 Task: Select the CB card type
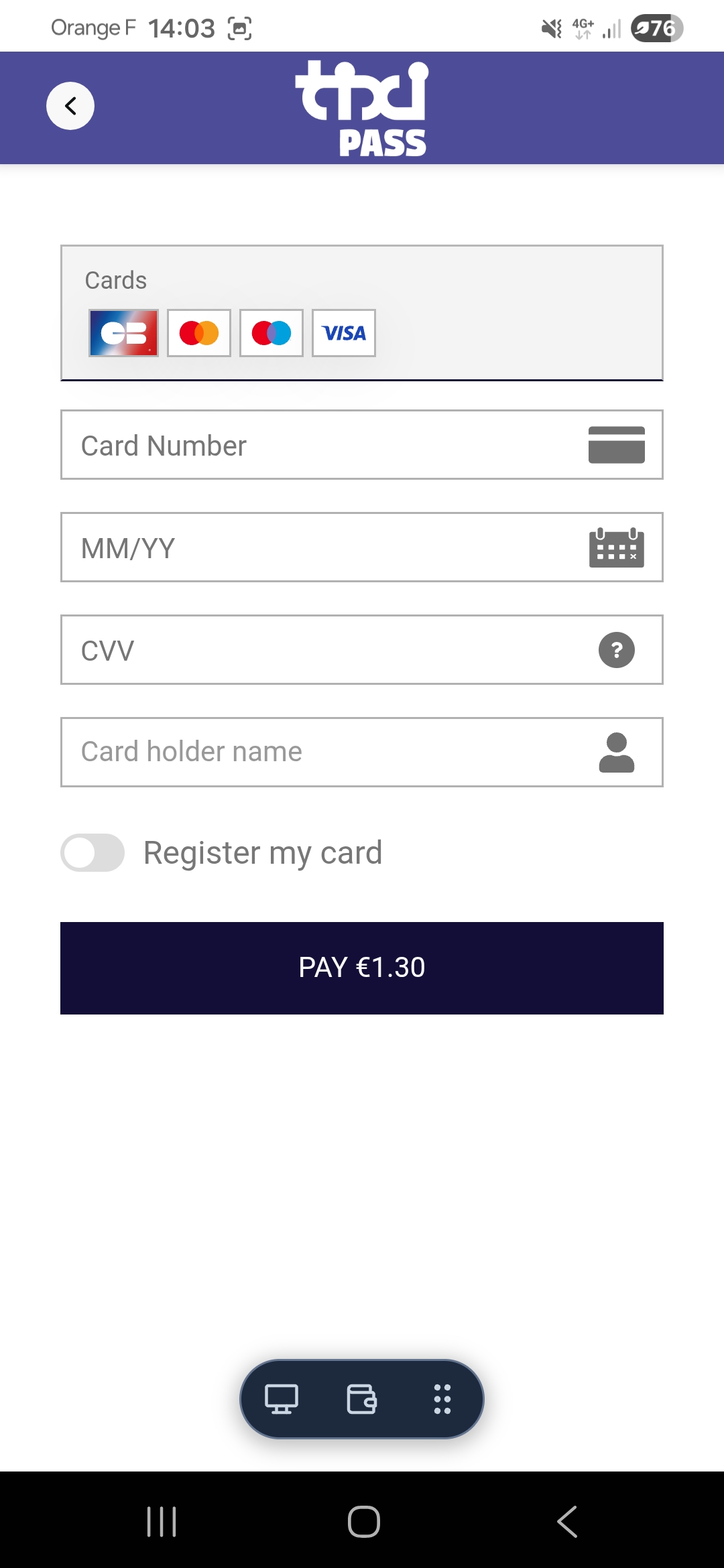(x=124, y=333)
